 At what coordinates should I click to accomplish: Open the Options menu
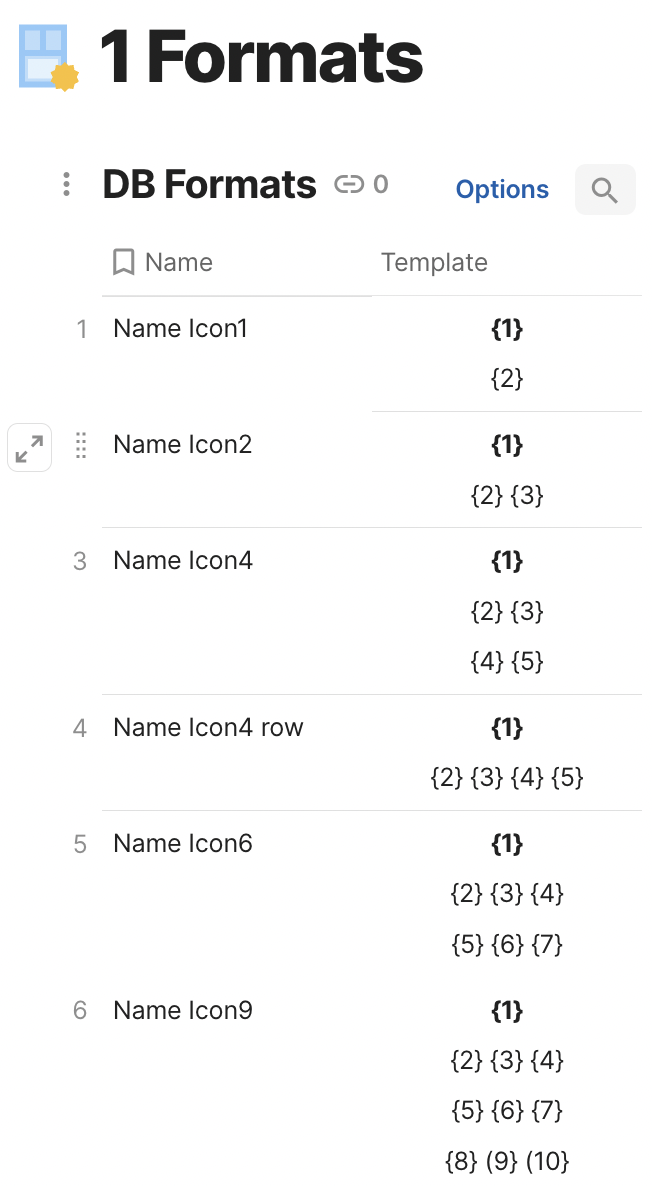click(x=502, y=189)
